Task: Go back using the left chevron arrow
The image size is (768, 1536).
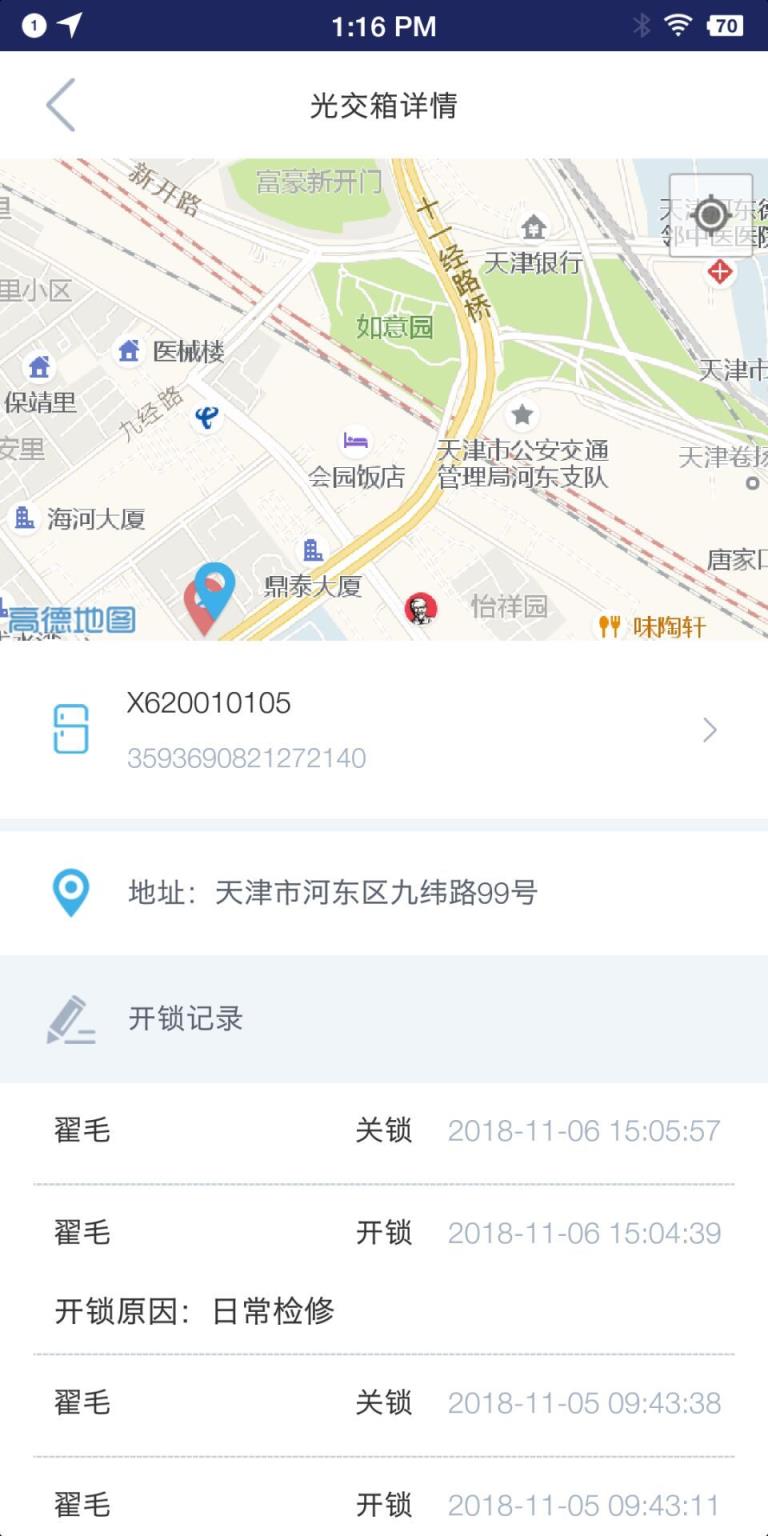Action: tap(60, 104)
